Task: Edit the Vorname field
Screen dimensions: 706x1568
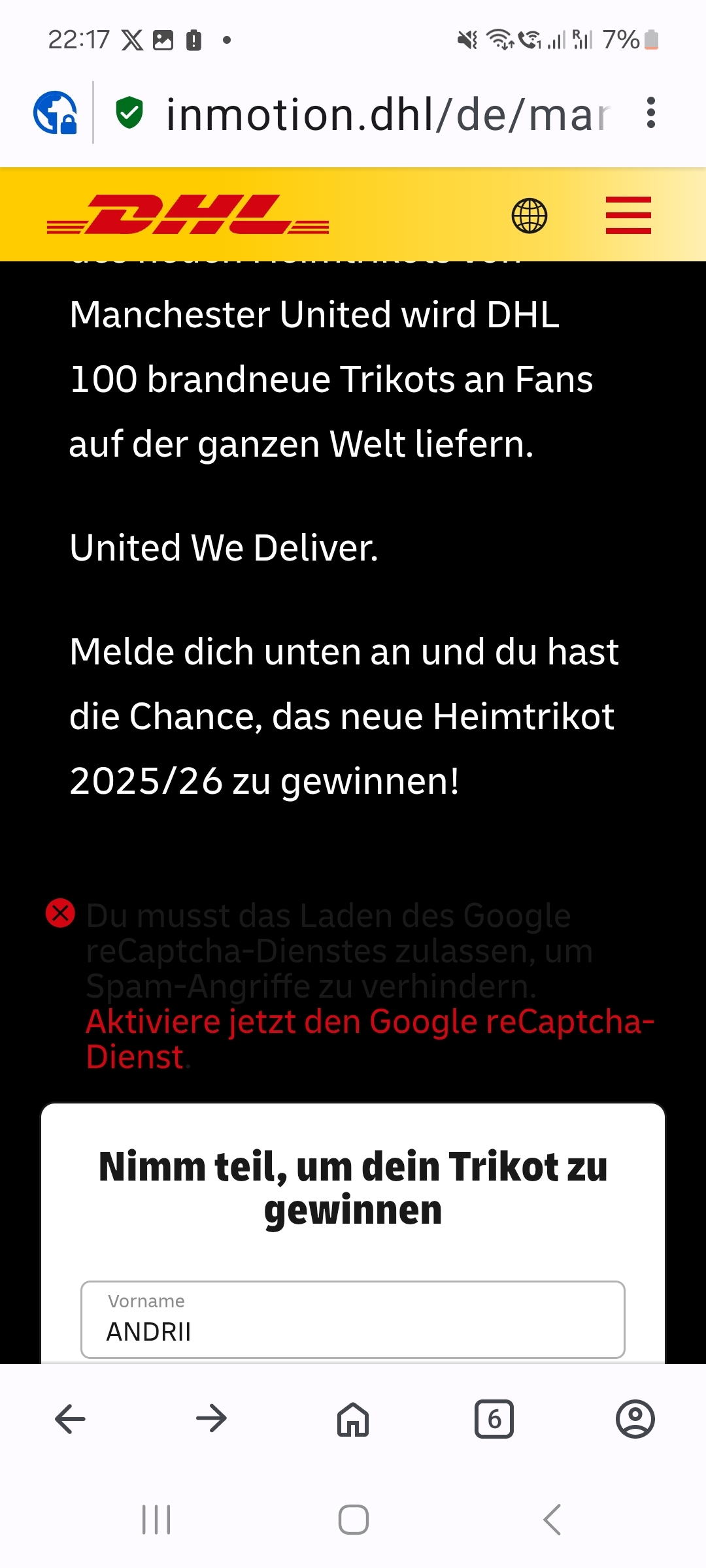Action: coord(353,1319)
